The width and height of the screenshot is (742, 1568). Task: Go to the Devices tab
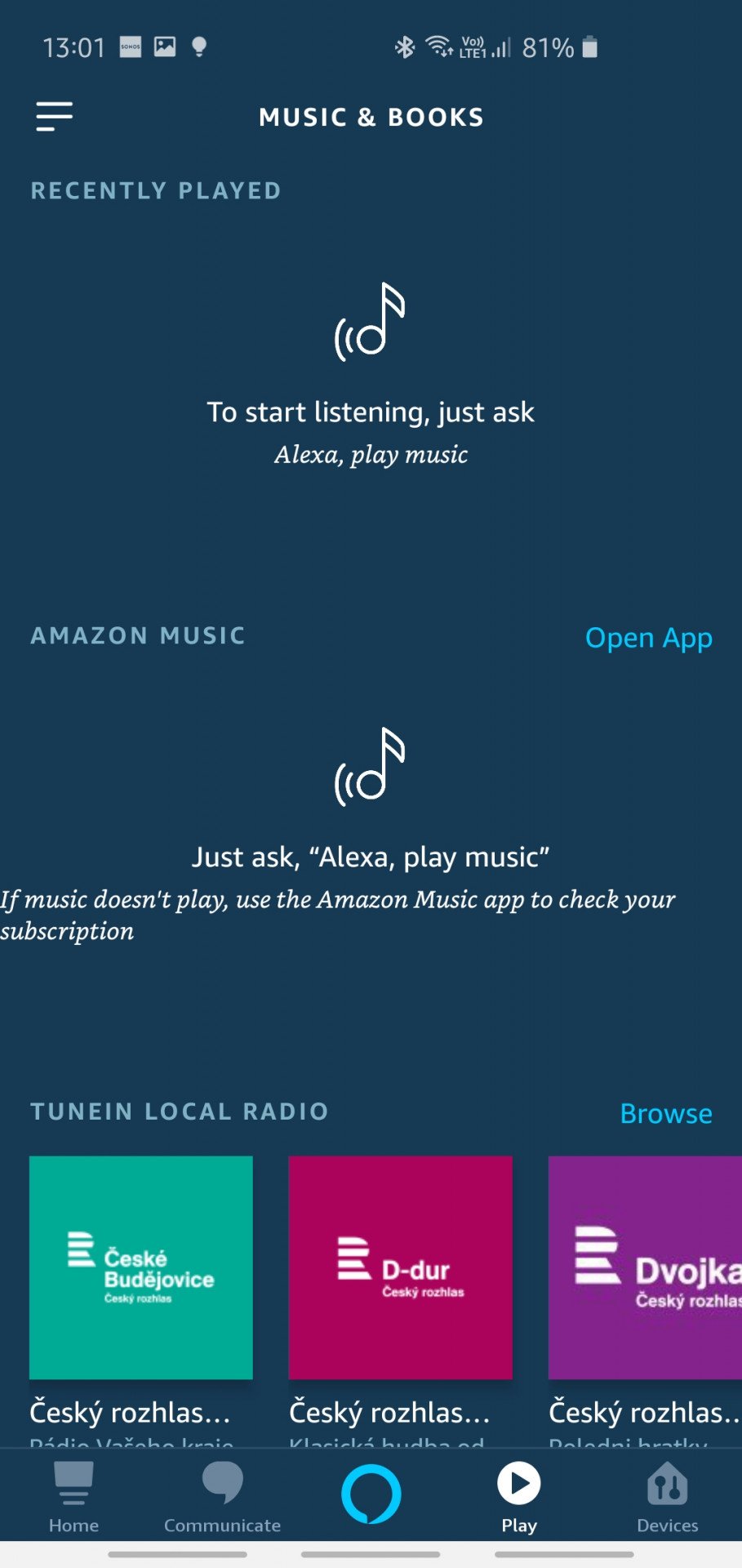668,1497
